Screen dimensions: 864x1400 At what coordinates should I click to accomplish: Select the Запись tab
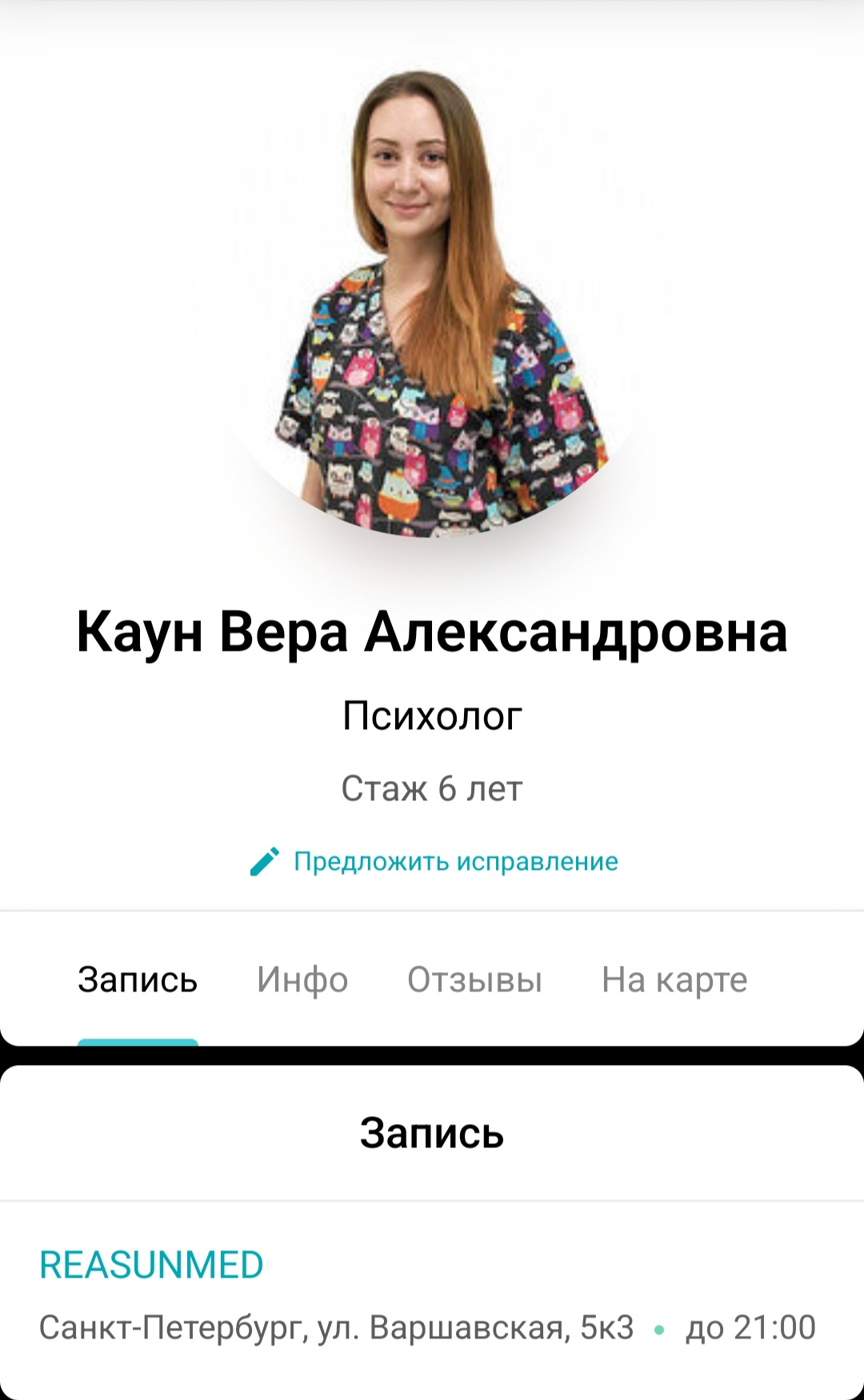tap(138, 980)
